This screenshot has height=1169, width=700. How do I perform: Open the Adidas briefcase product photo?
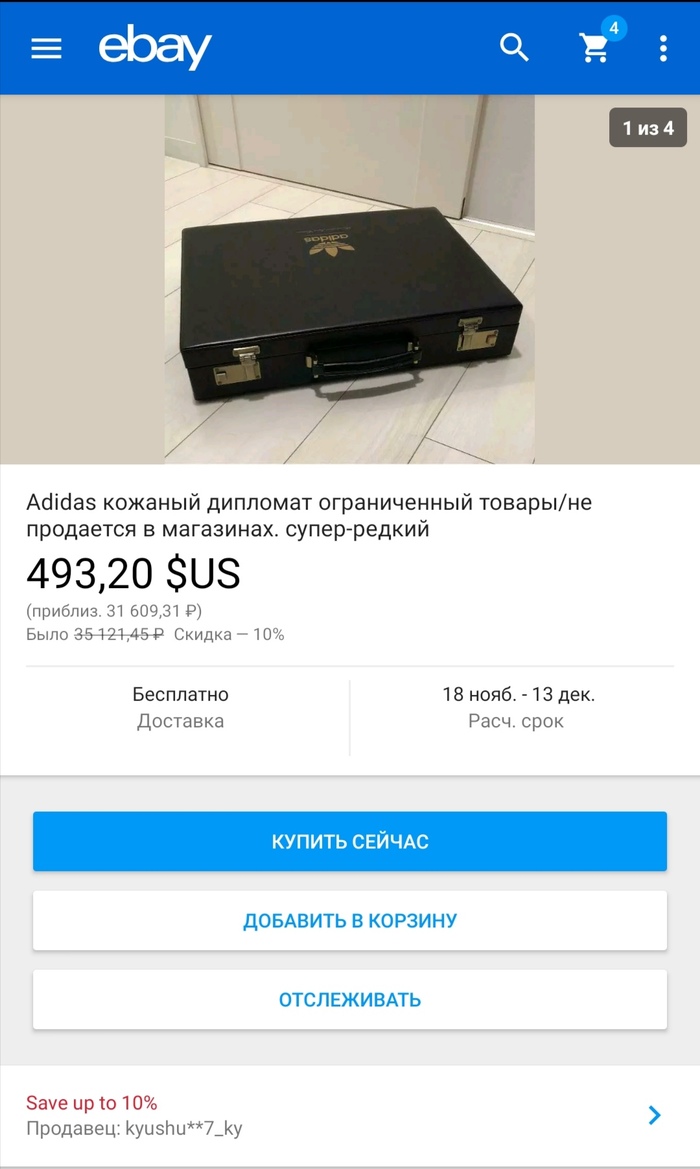point(349,280)
